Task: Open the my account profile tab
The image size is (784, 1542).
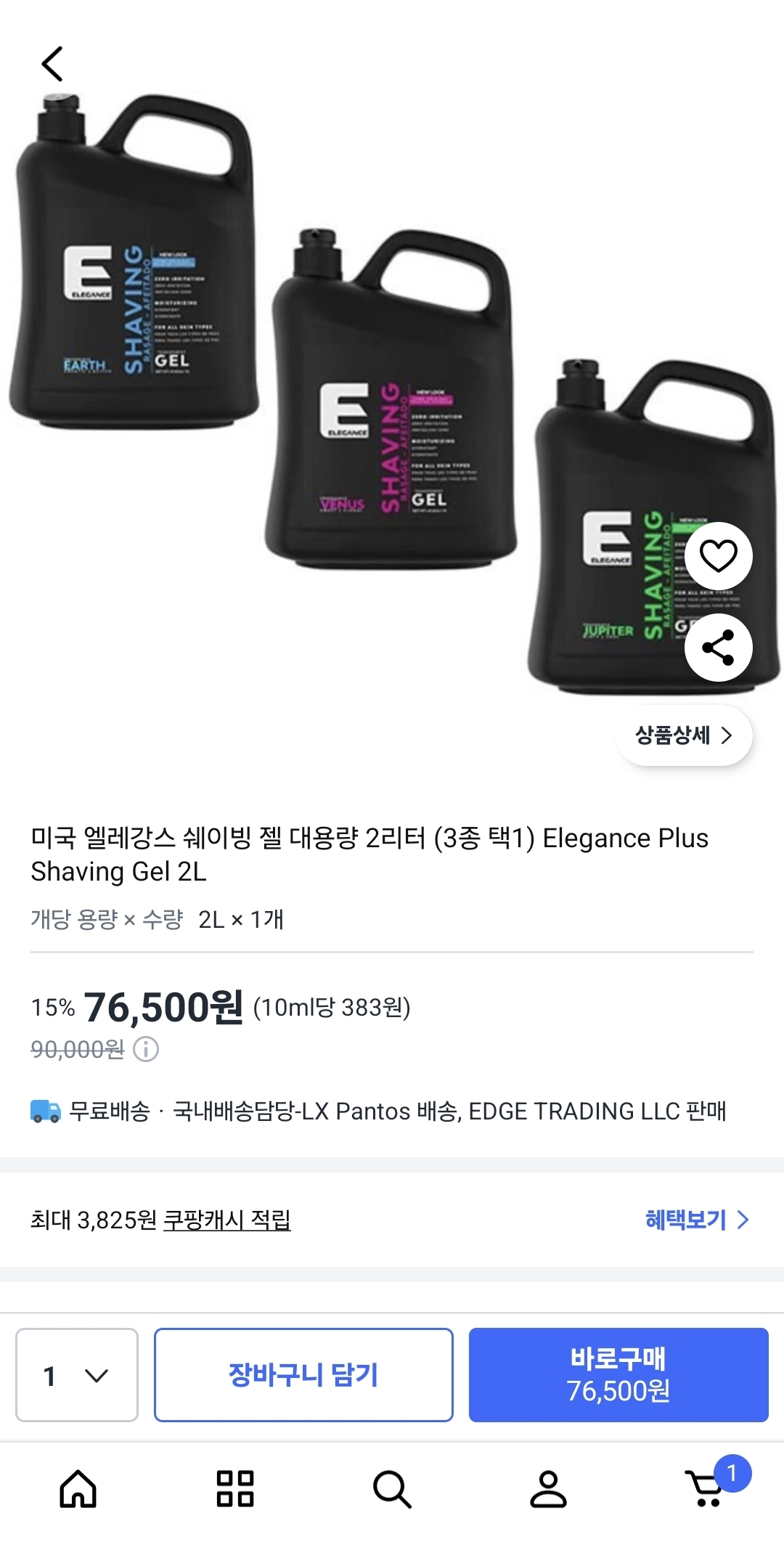Action: tap(549, 1490)
